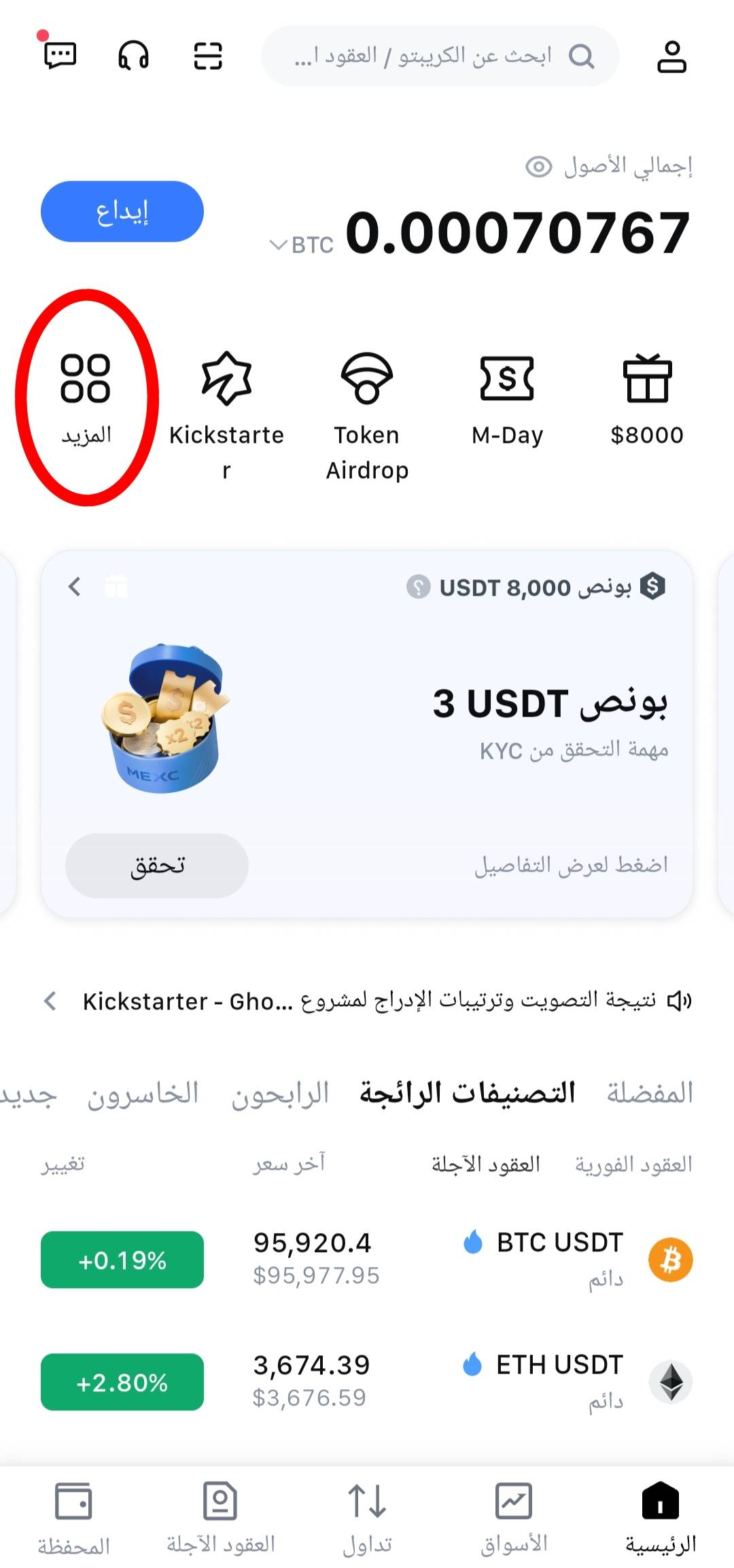
Task: Open the QR scan icon
Action: pyautogui.click(x=207, y=55)
